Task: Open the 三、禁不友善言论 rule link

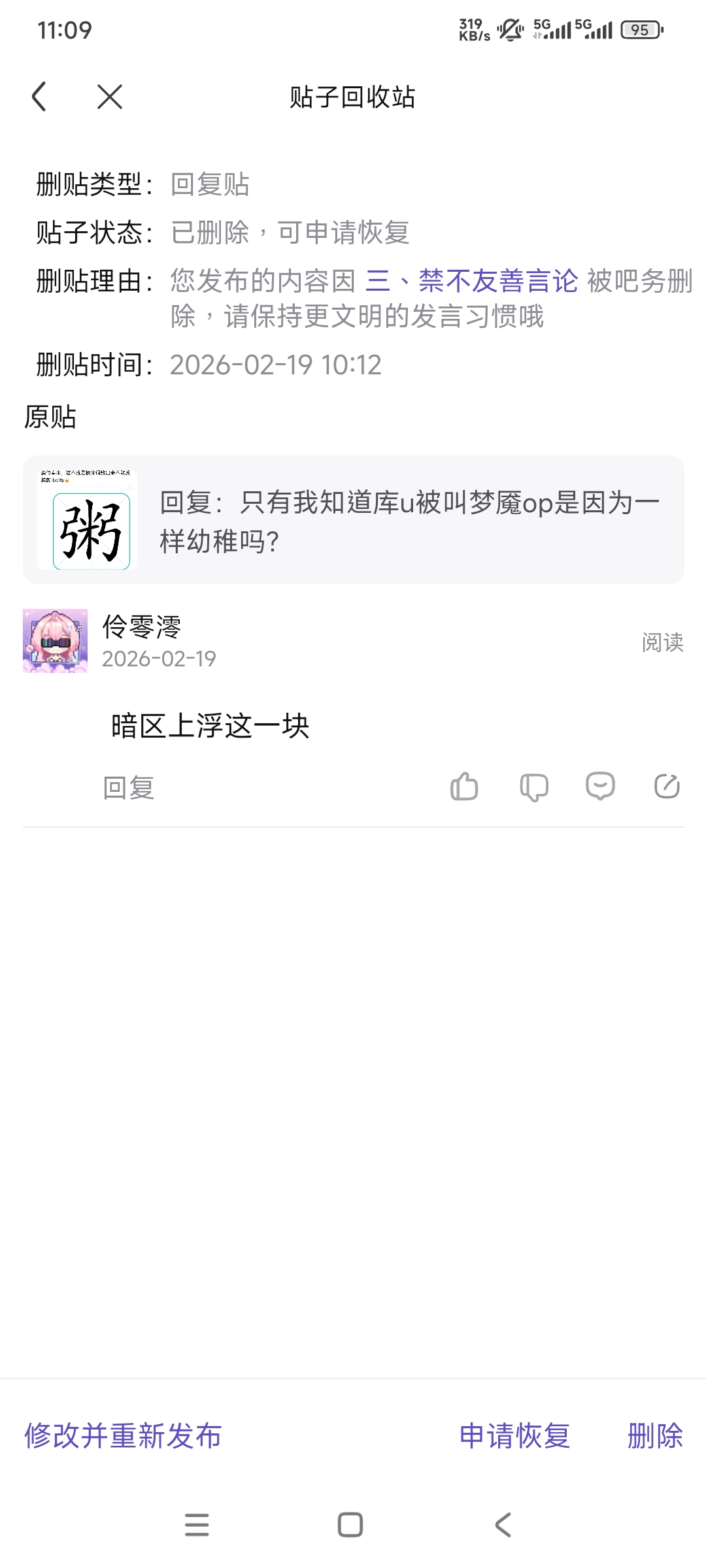Action: click(472, 281)
